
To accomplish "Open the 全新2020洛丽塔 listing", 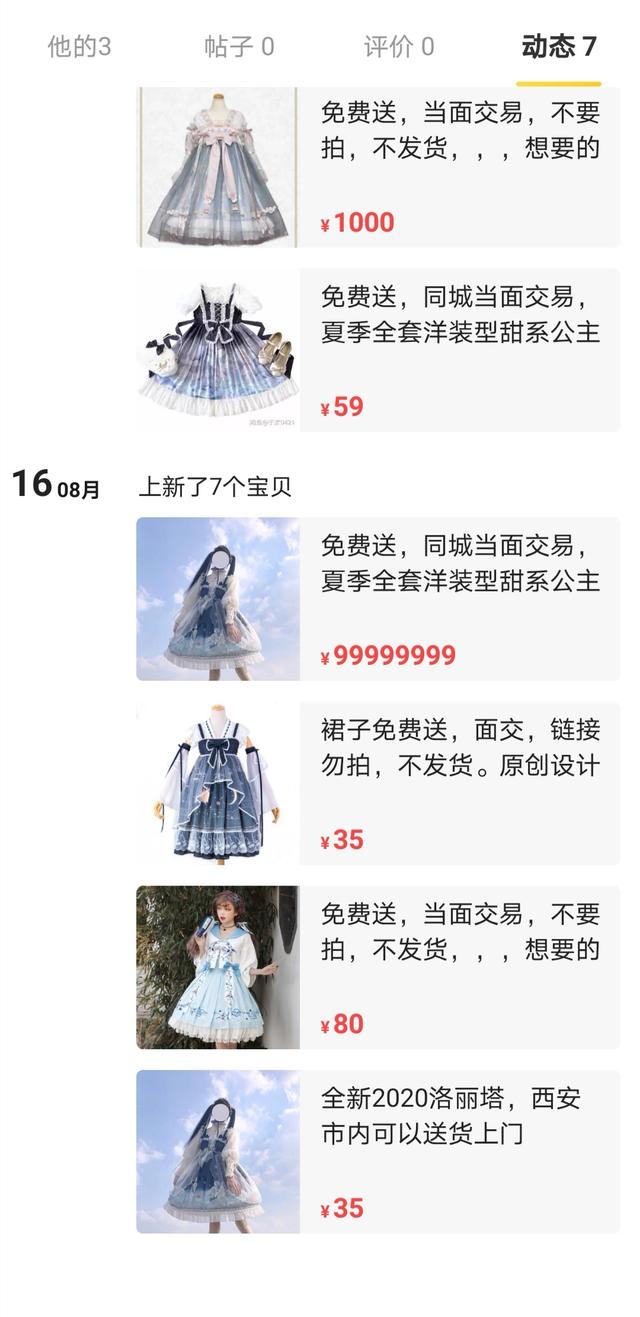I will [x=378, y=1151].
